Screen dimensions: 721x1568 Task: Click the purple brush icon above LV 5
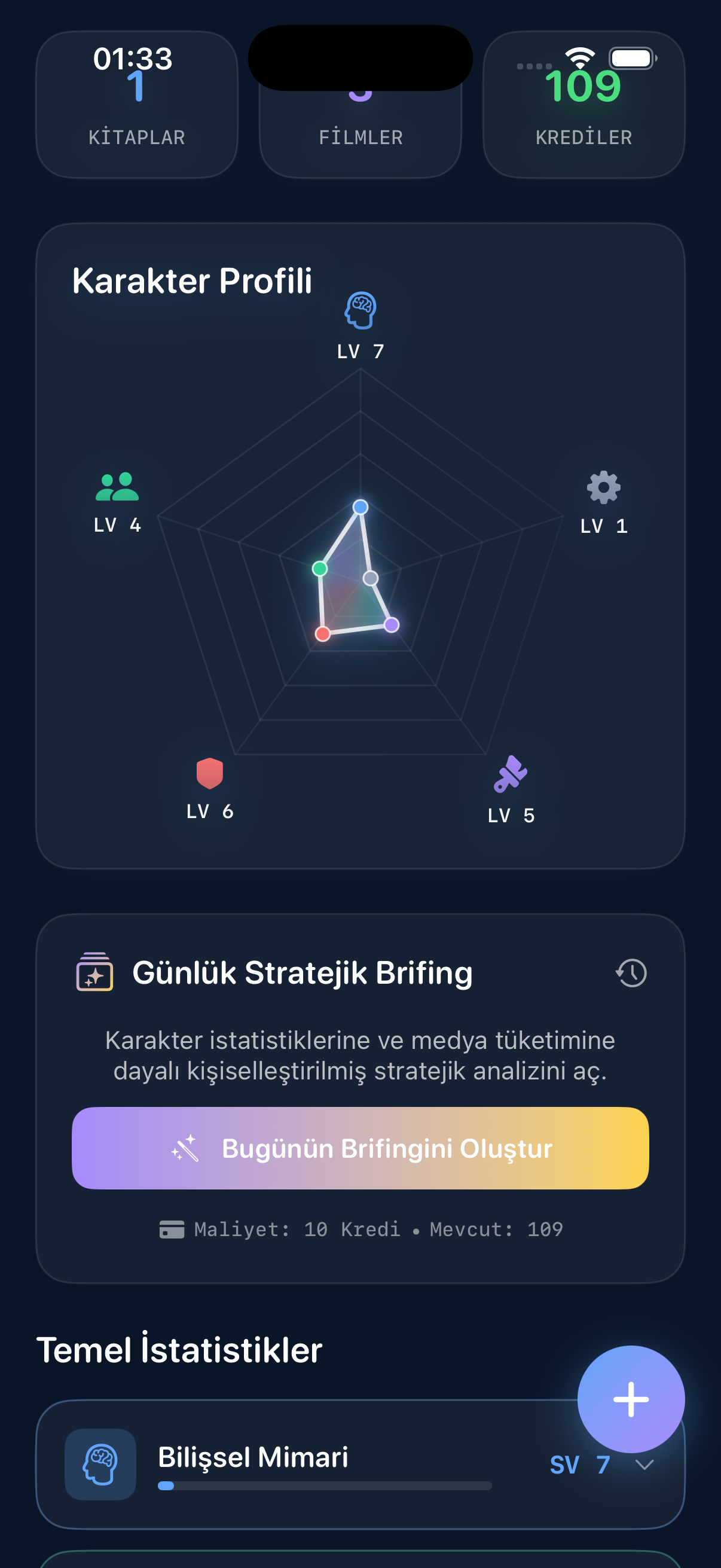tap(511, 774)
